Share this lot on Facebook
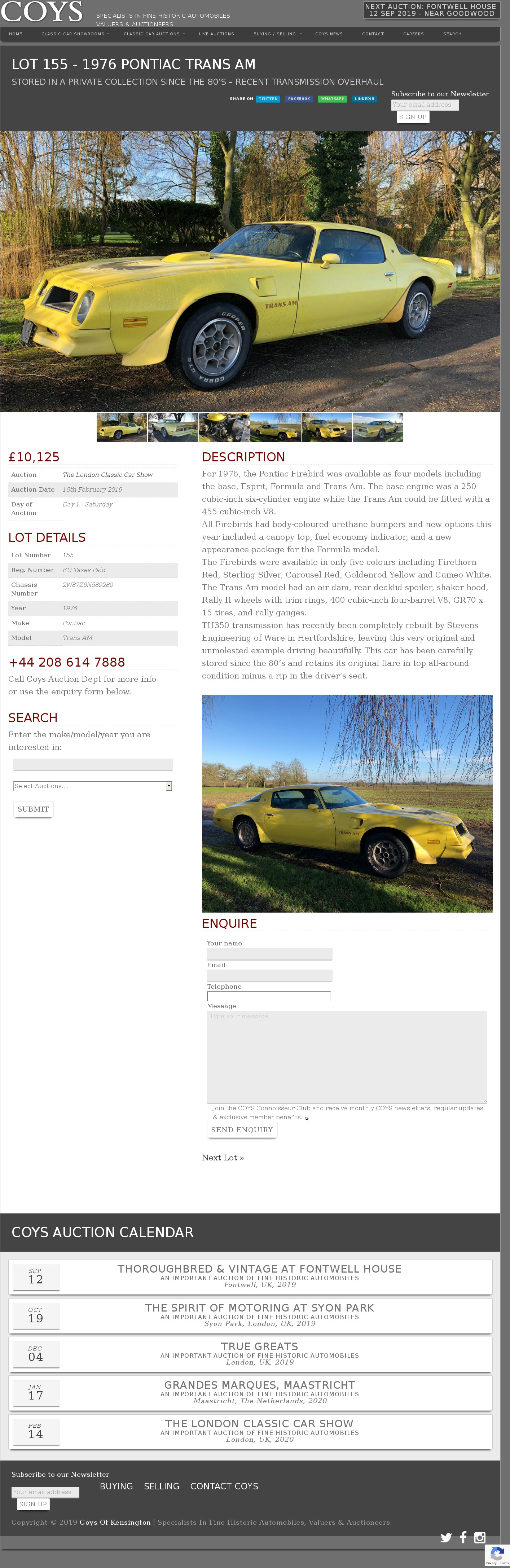Screen dimensions: 510x1568 tap(299, 98)
